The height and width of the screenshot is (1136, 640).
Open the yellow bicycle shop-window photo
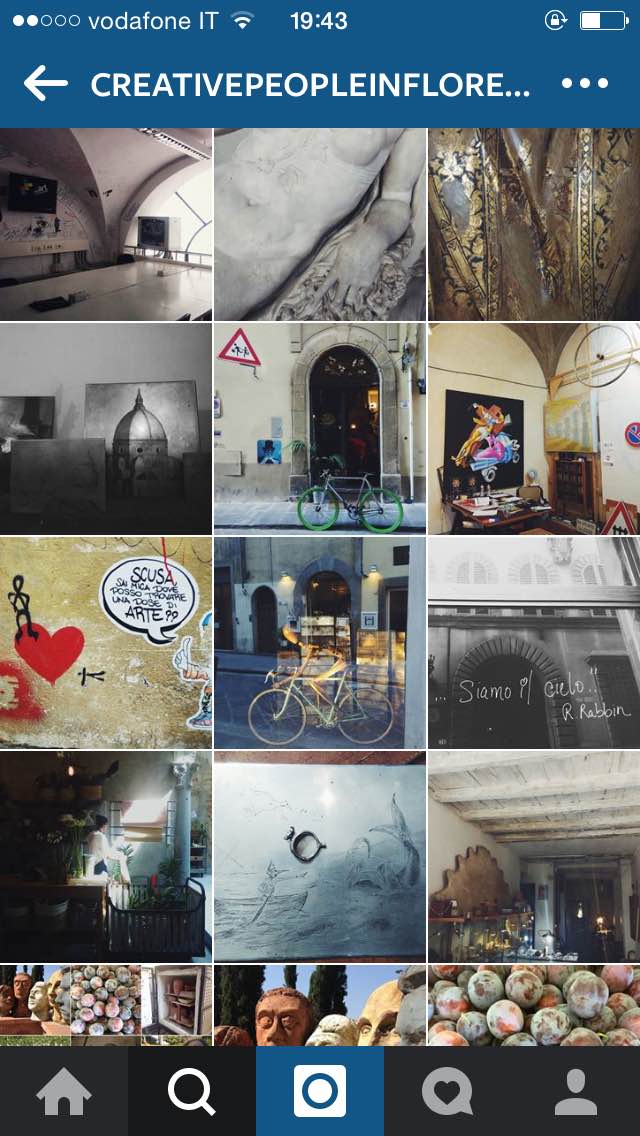pyautogui.click(x=320, y=642)
